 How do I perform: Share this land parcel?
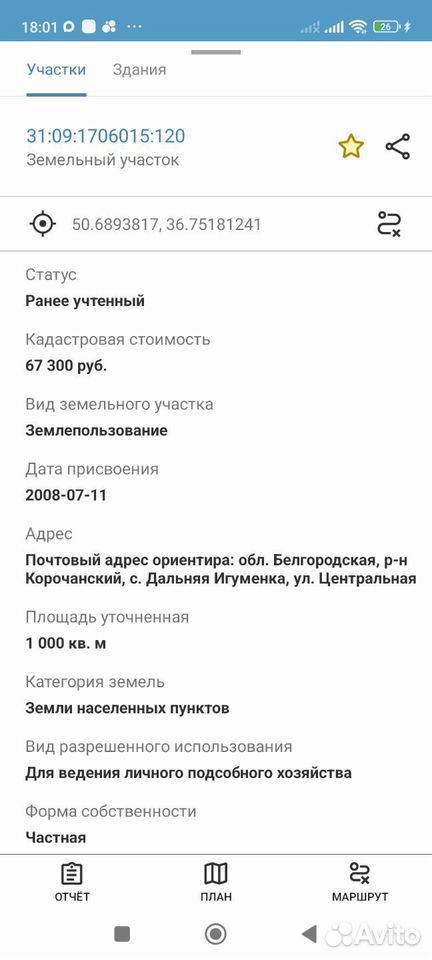point(398,147)
